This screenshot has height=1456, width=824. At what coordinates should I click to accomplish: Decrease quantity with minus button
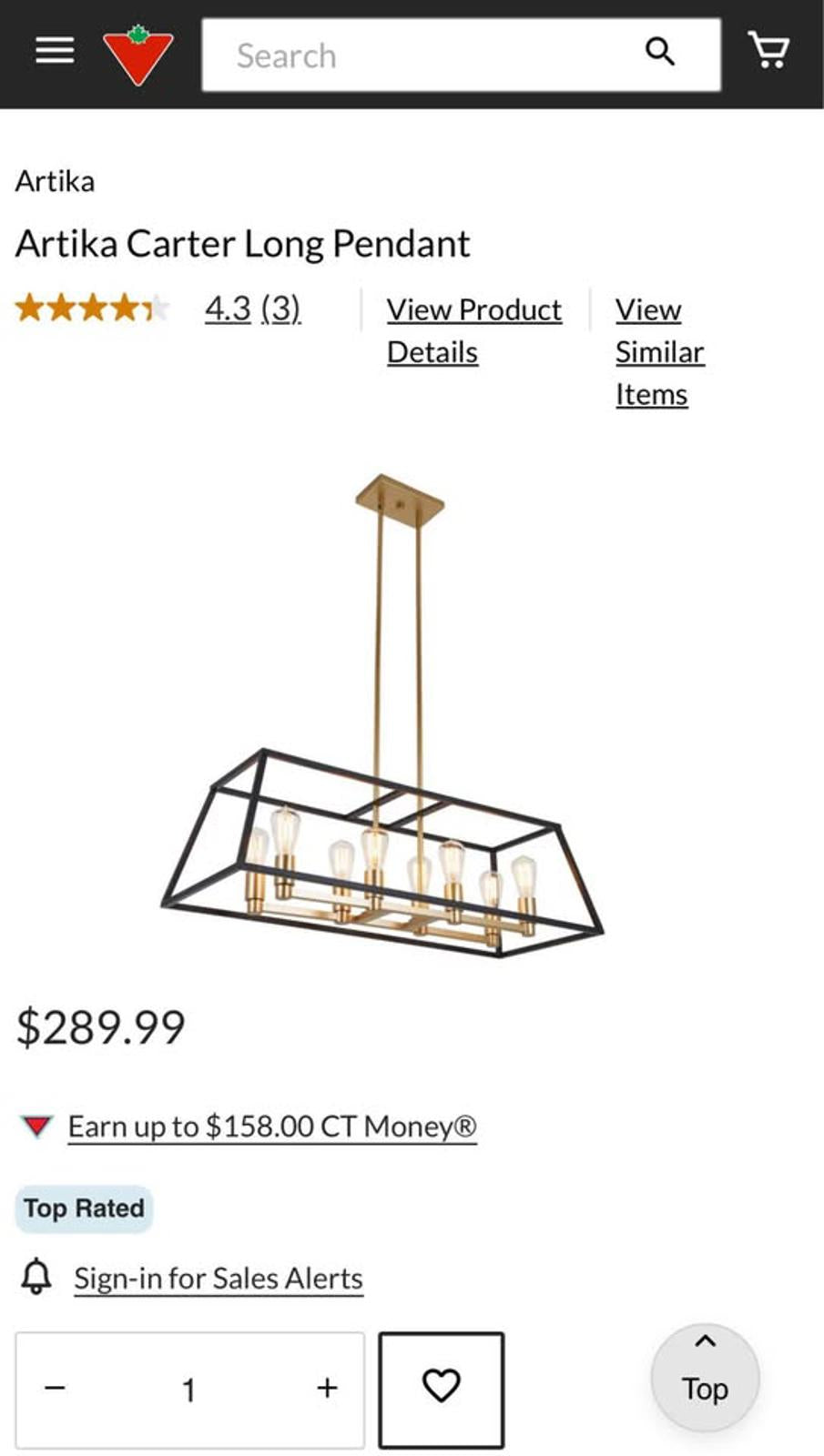point(56,1389)
